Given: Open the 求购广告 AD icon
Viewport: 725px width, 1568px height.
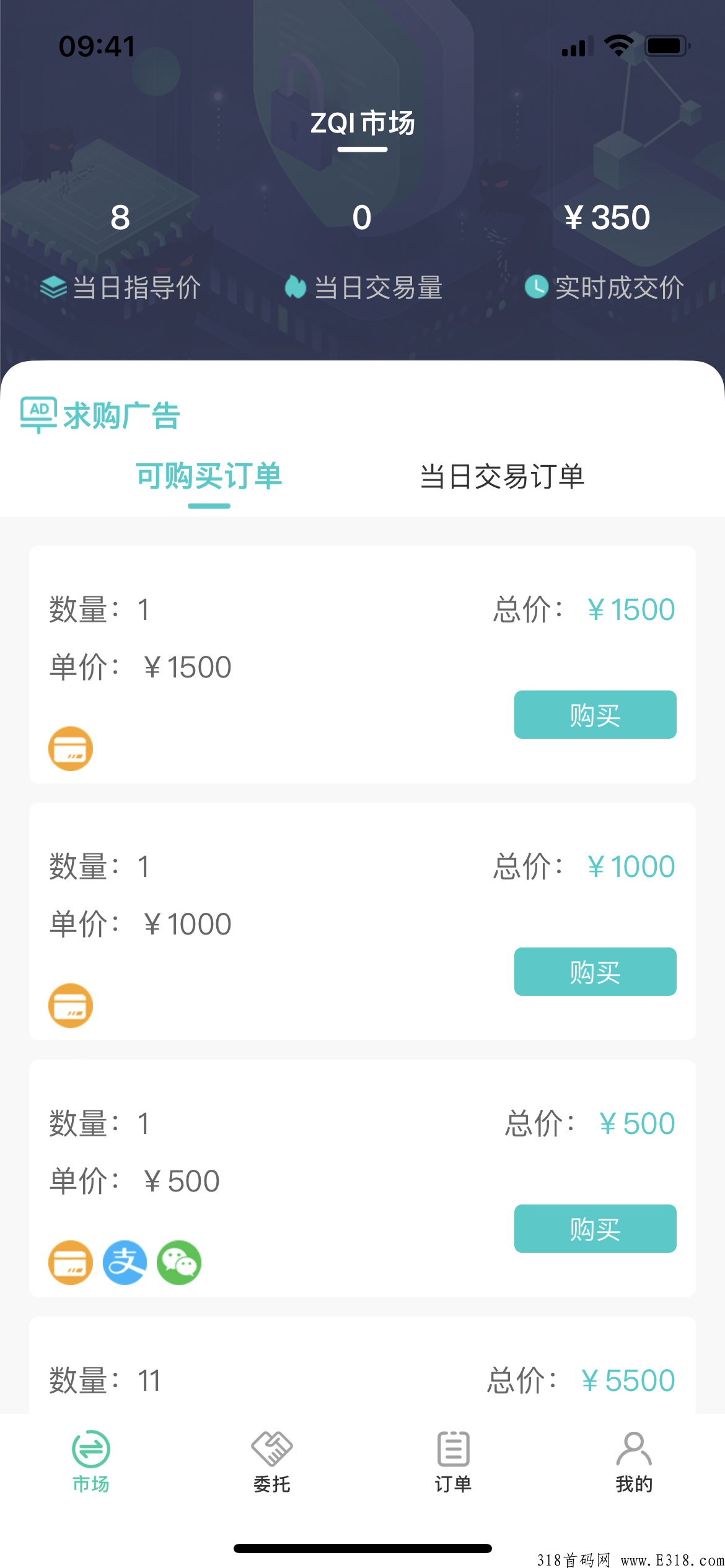Looking at the screenshot, I should (x=38, y=411).
